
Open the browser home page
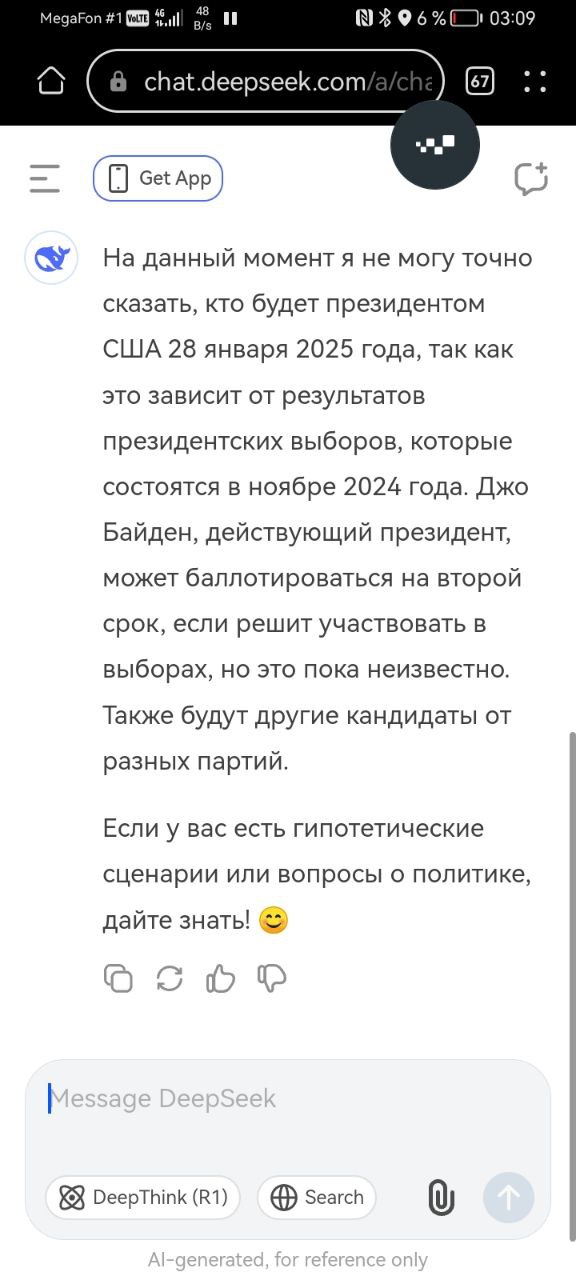click(x=51, y=81)
